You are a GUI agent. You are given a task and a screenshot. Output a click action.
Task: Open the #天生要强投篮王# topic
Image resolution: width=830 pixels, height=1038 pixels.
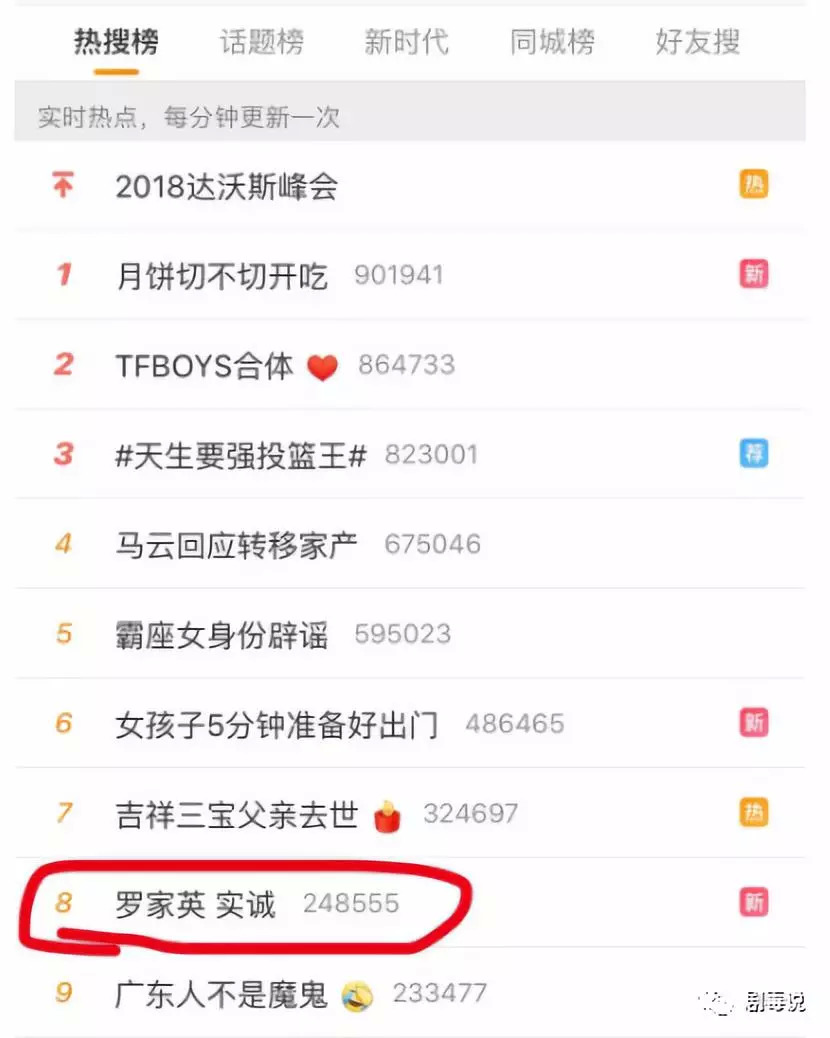[241, 455]
